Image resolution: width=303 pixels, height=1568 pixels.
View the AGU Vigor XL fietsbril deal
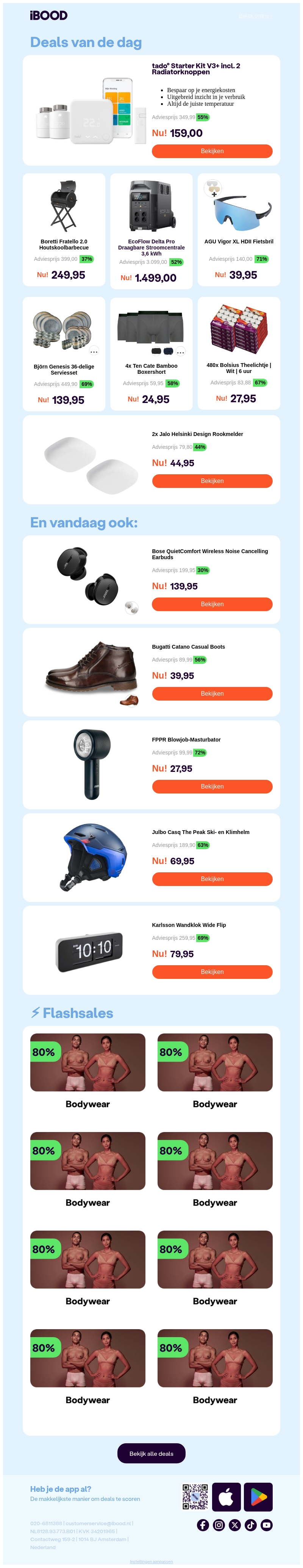[x=239, y=229]
